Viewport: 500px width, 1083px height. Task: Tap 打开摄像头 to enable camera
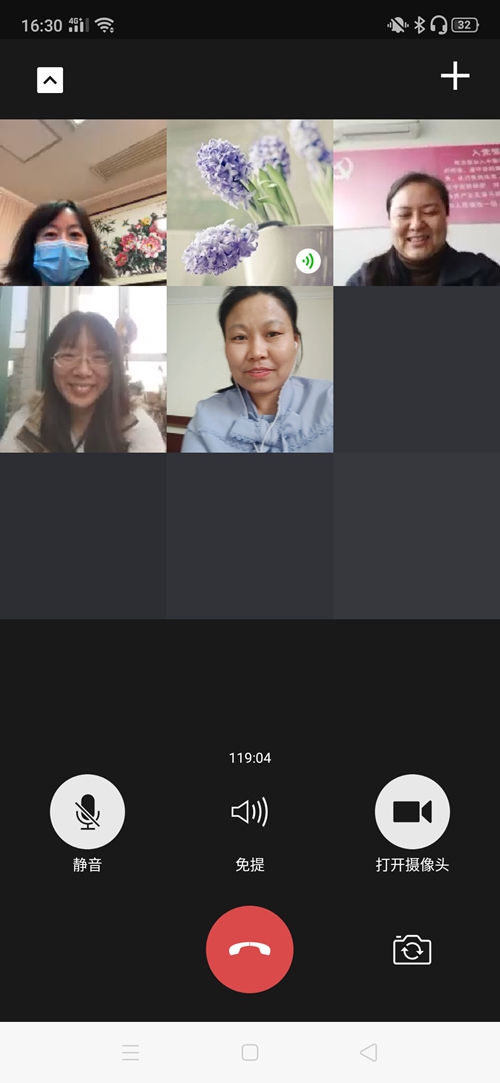(412, 812)
